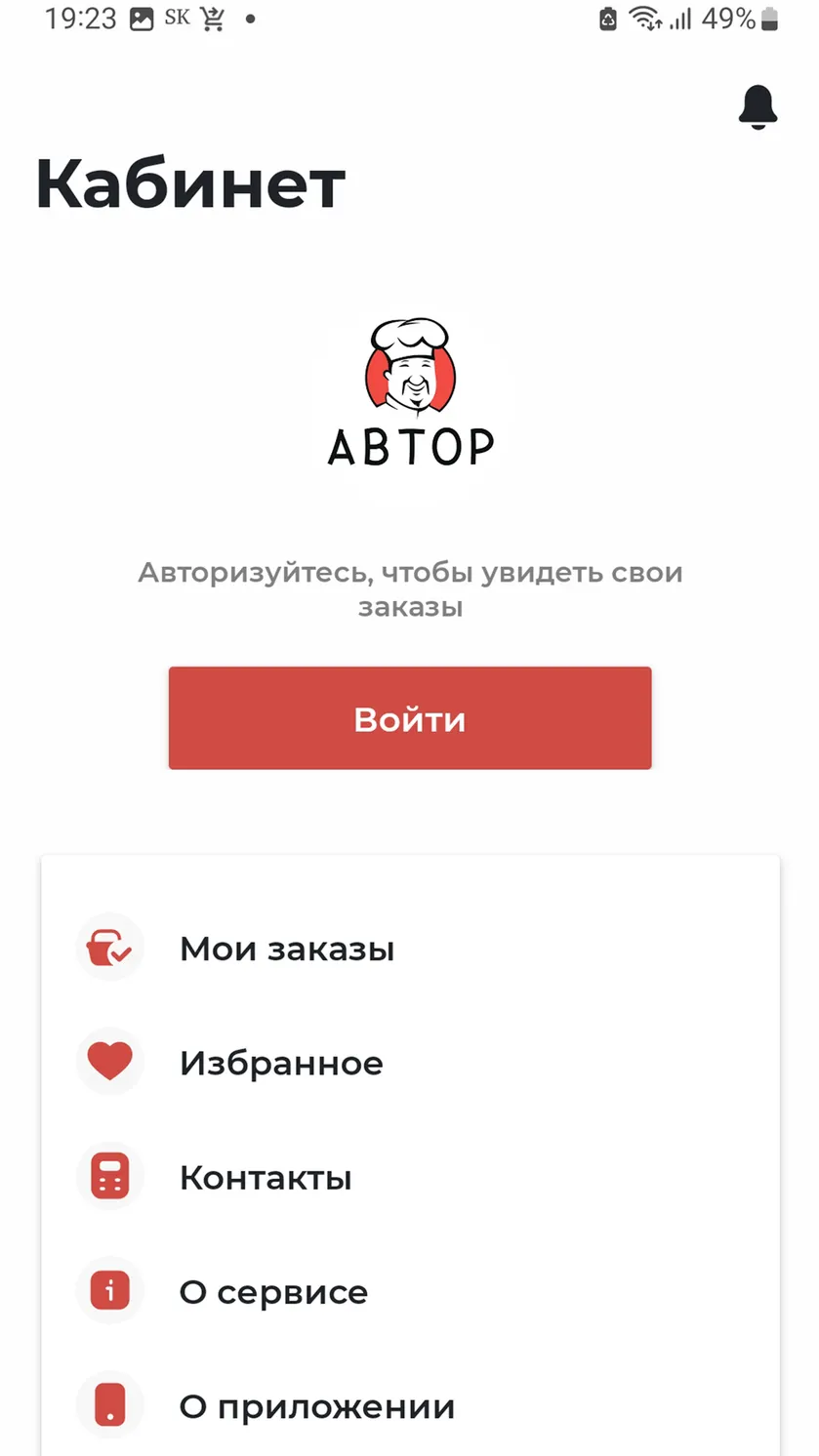Image resolution: width=819 pixels, height=1456 pixels.
Task: Open the Контакты row
Action: click(x=410, y=1177)
